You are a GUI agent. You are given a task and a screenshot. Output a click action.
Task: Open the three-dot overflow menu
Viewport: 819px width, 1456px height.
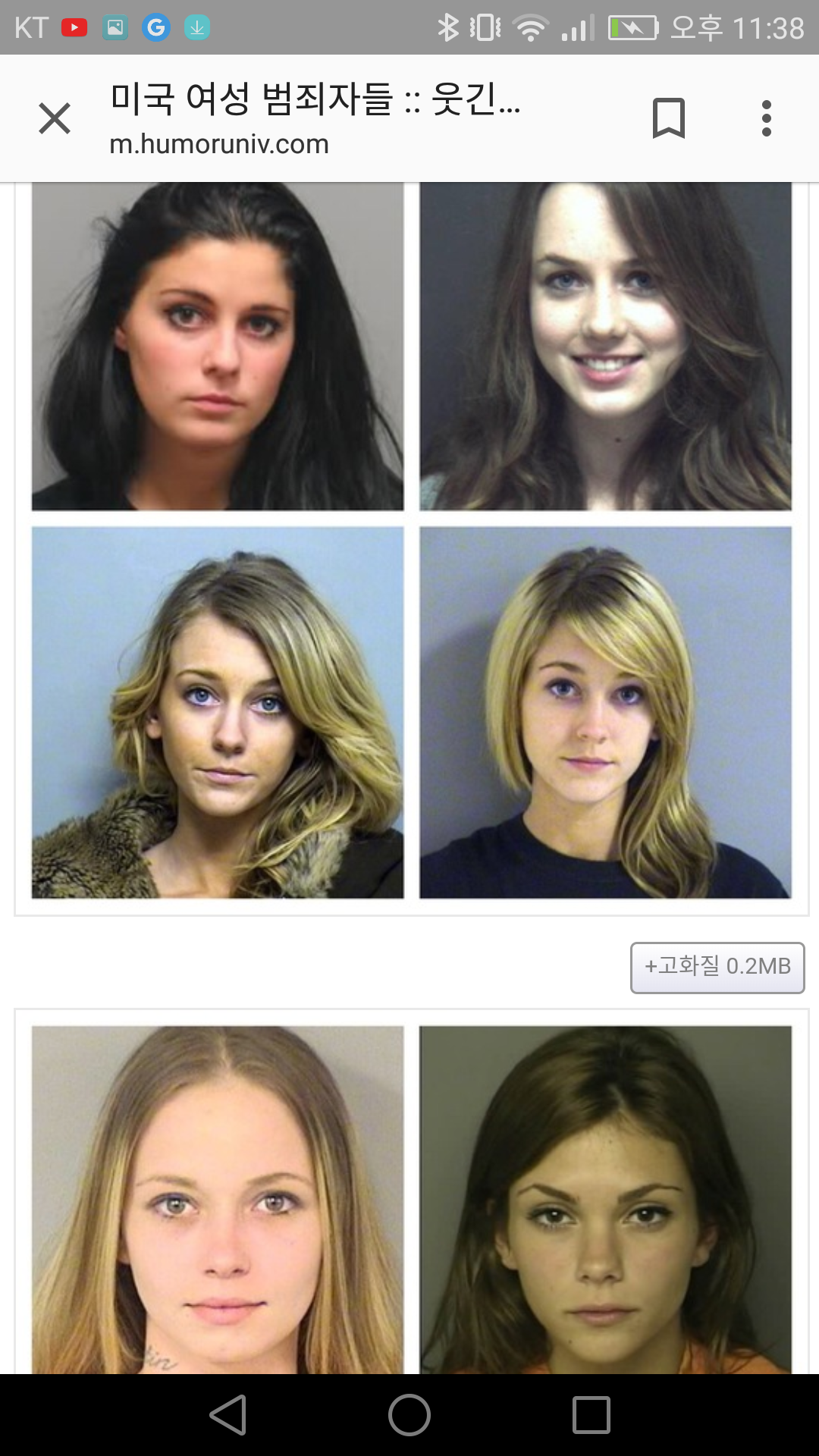click(x=766, y=118)
